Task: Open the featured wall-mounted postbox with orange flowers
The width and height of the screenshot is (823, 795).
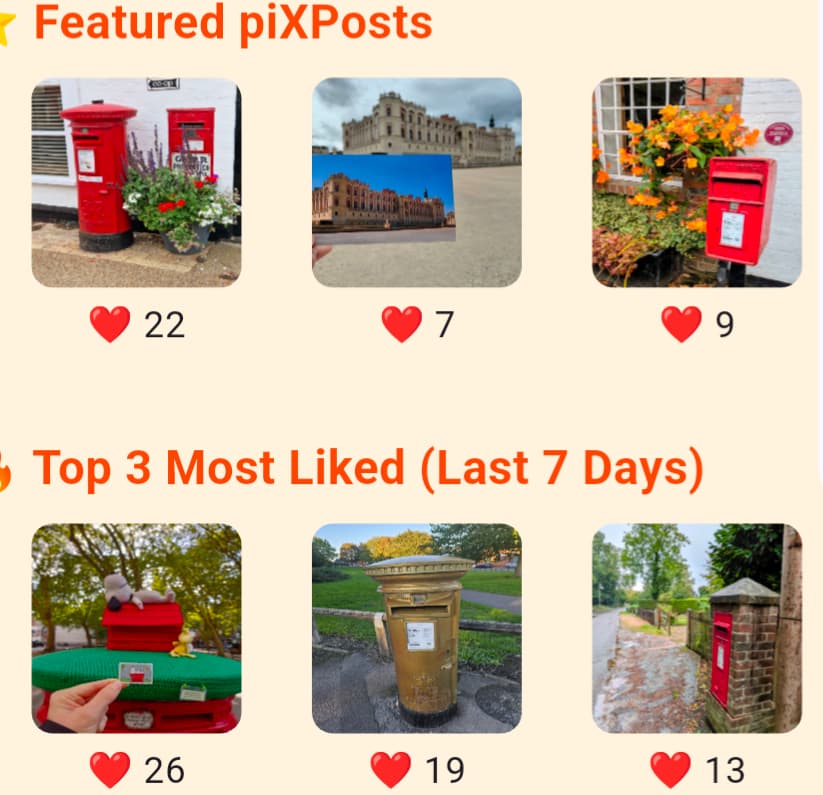Action: pos(697,183)
